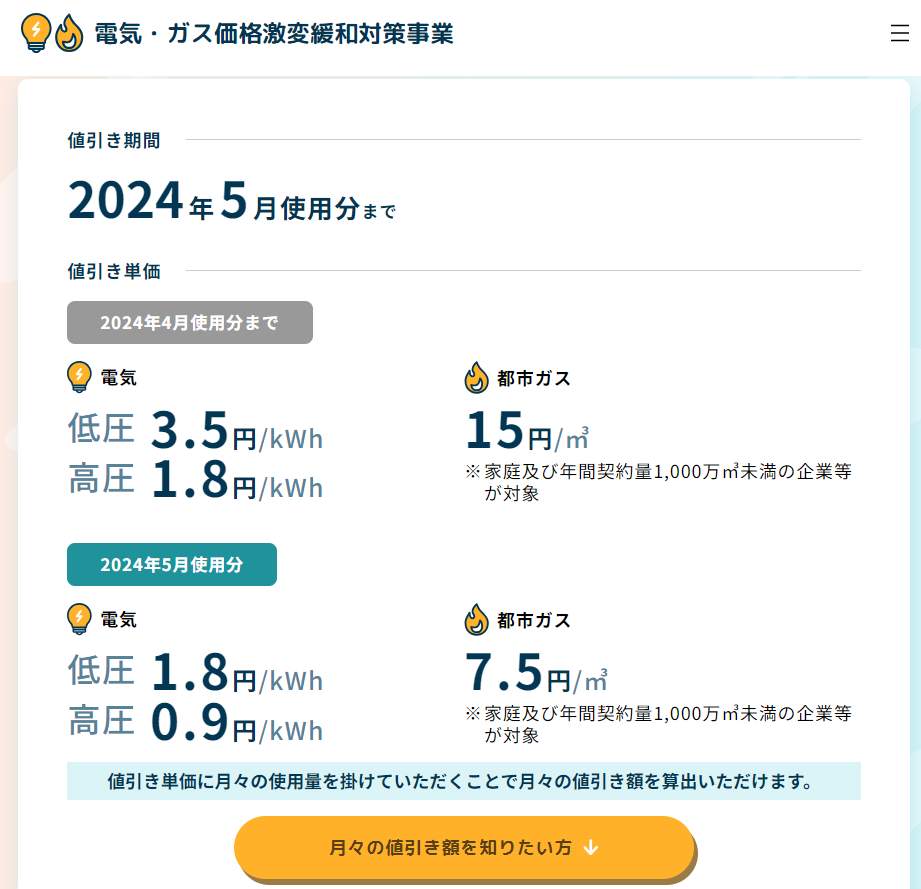Viewport: 921px width, 889px height.
Task: Open the 電気・ガス価格激変緩和対策事業 site logo
Action: pos(238,33)
